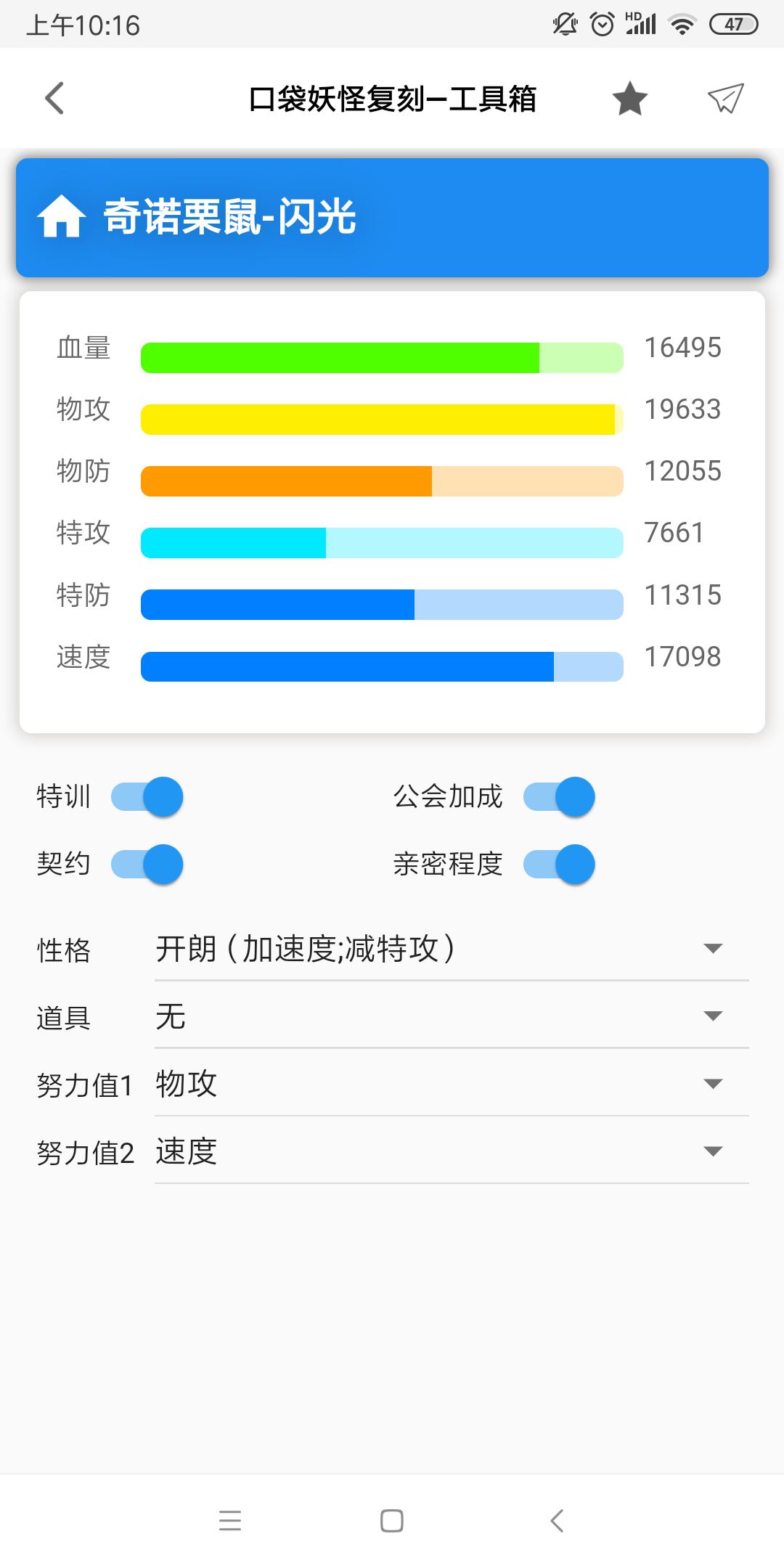Toggle the 亲密程度 switch

coord(560,865)
